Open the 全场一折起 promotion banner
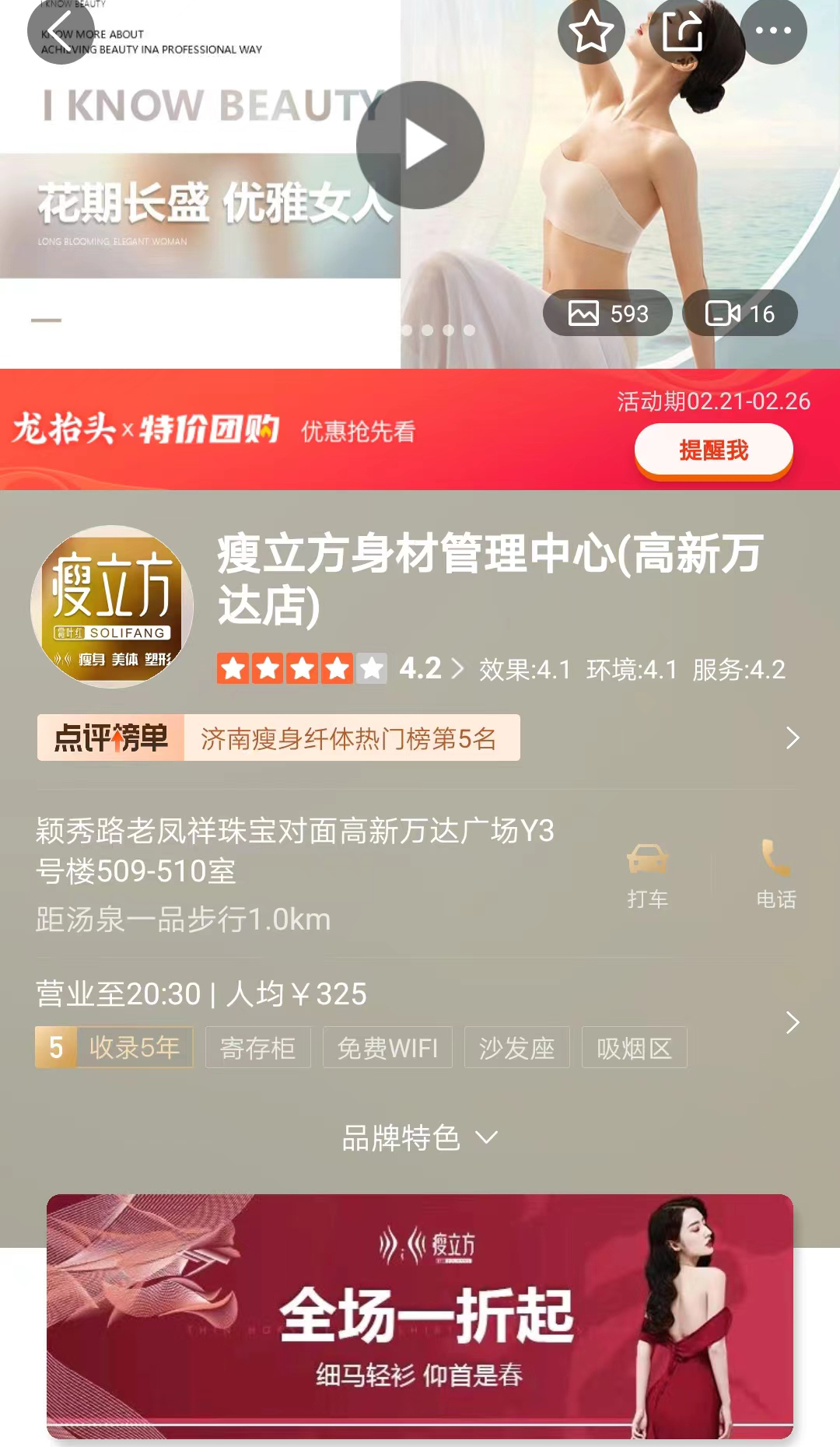The image size is (840, 1447). pyautogui.click(x=420, y=1316)
